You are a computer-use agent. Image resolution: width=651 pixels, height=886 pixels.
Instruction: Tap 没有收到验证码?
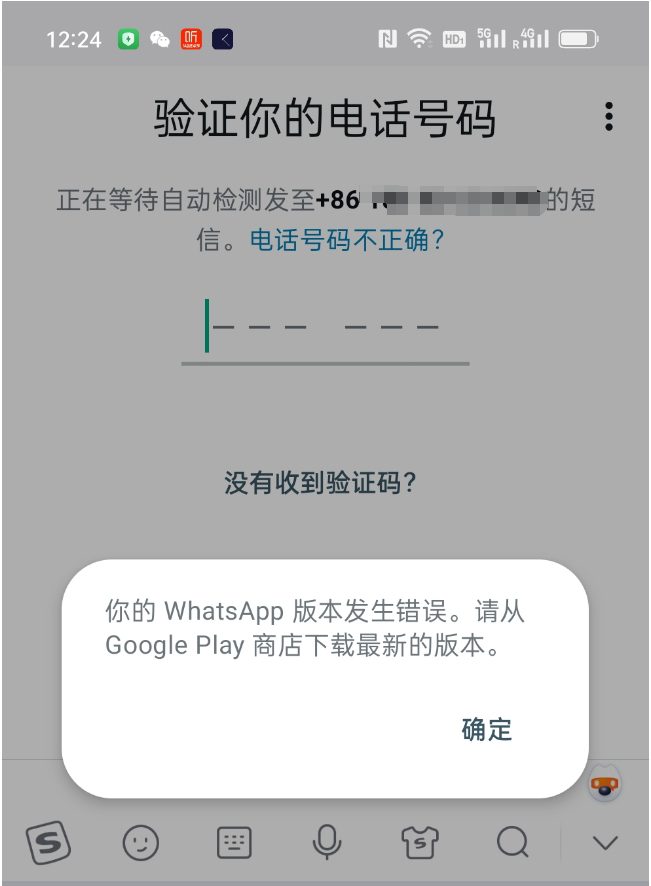(320, 484)
